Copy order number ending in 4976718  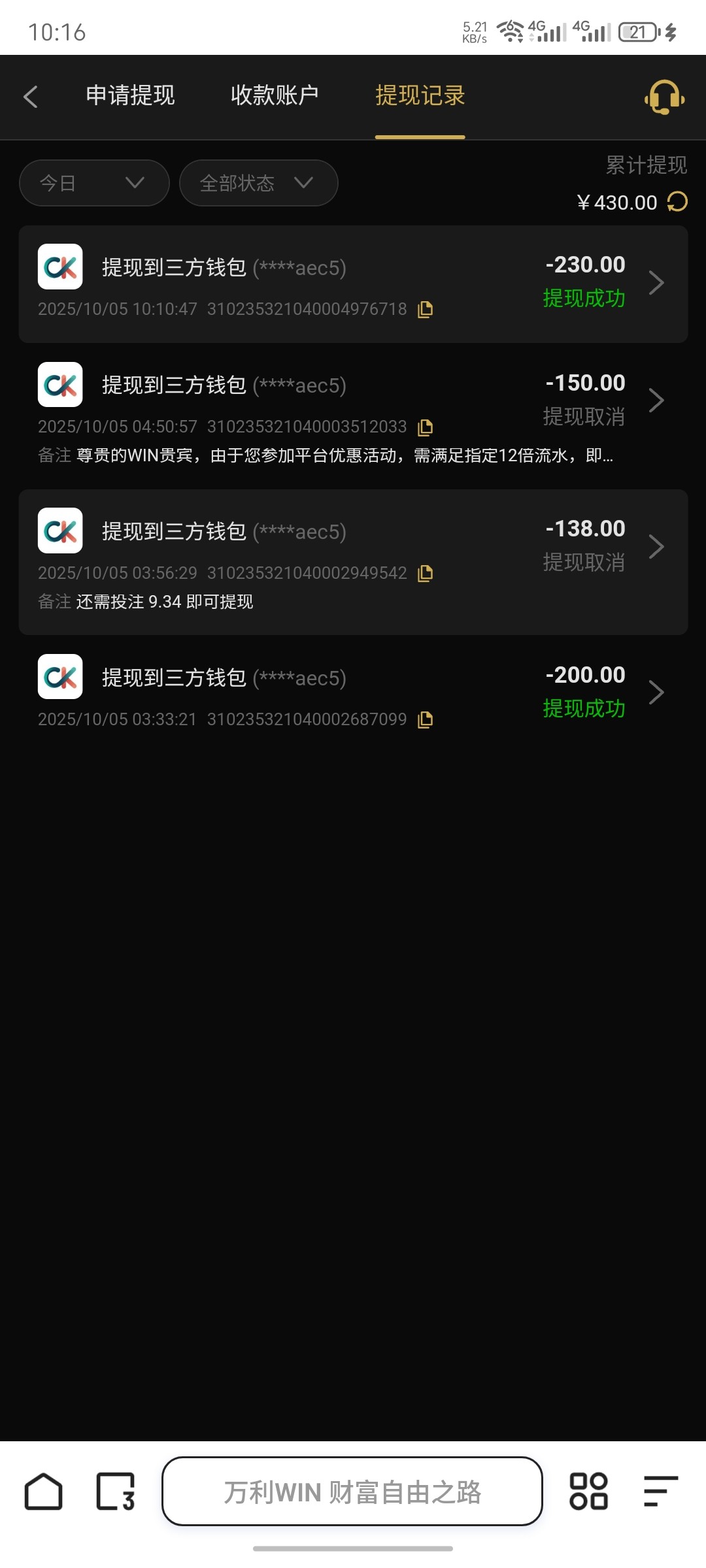[426, 309]
